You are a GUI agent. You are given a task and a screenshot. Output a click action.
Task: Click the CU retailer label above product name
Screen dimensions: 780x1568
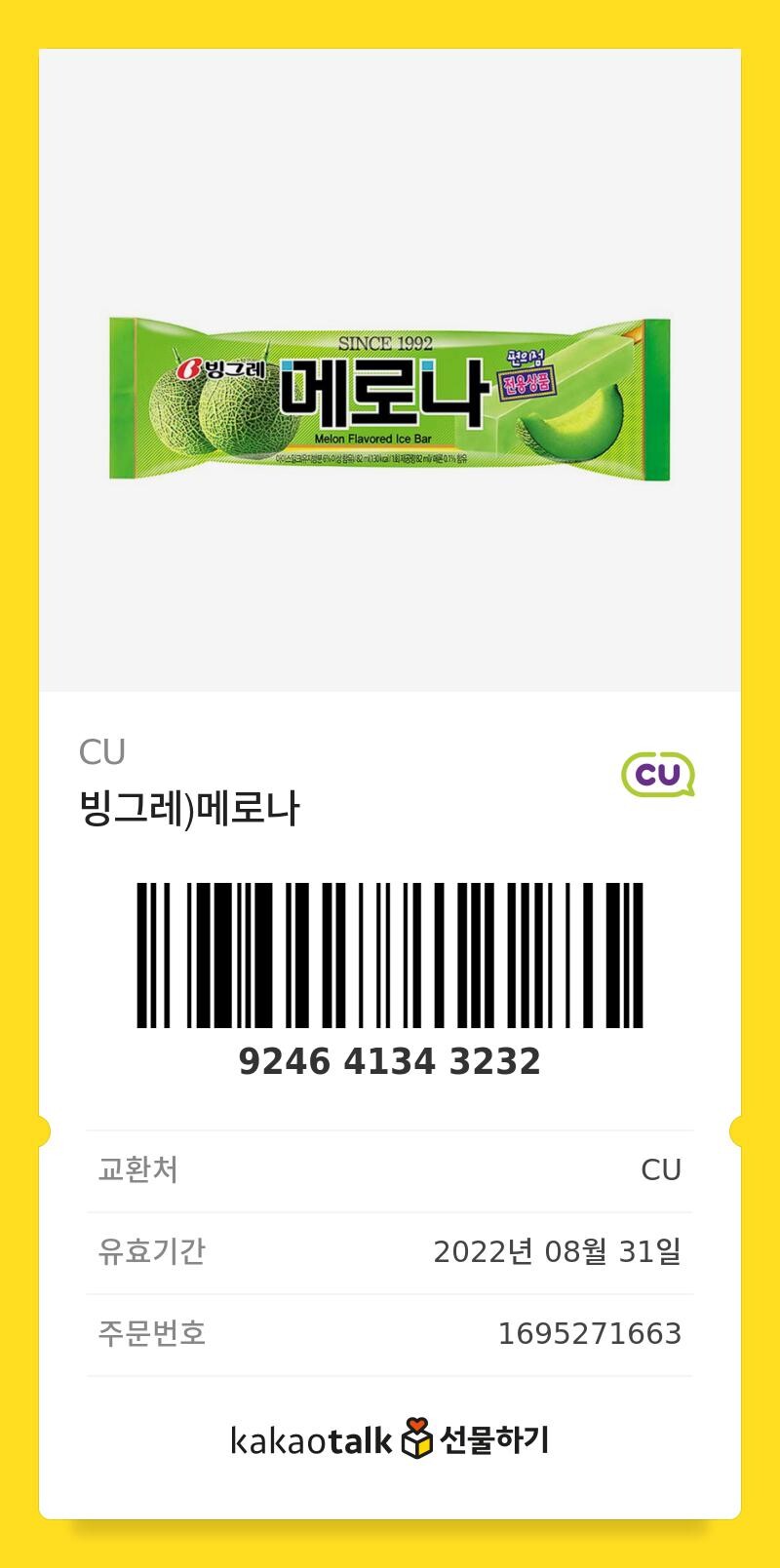(x=100, y=752)
